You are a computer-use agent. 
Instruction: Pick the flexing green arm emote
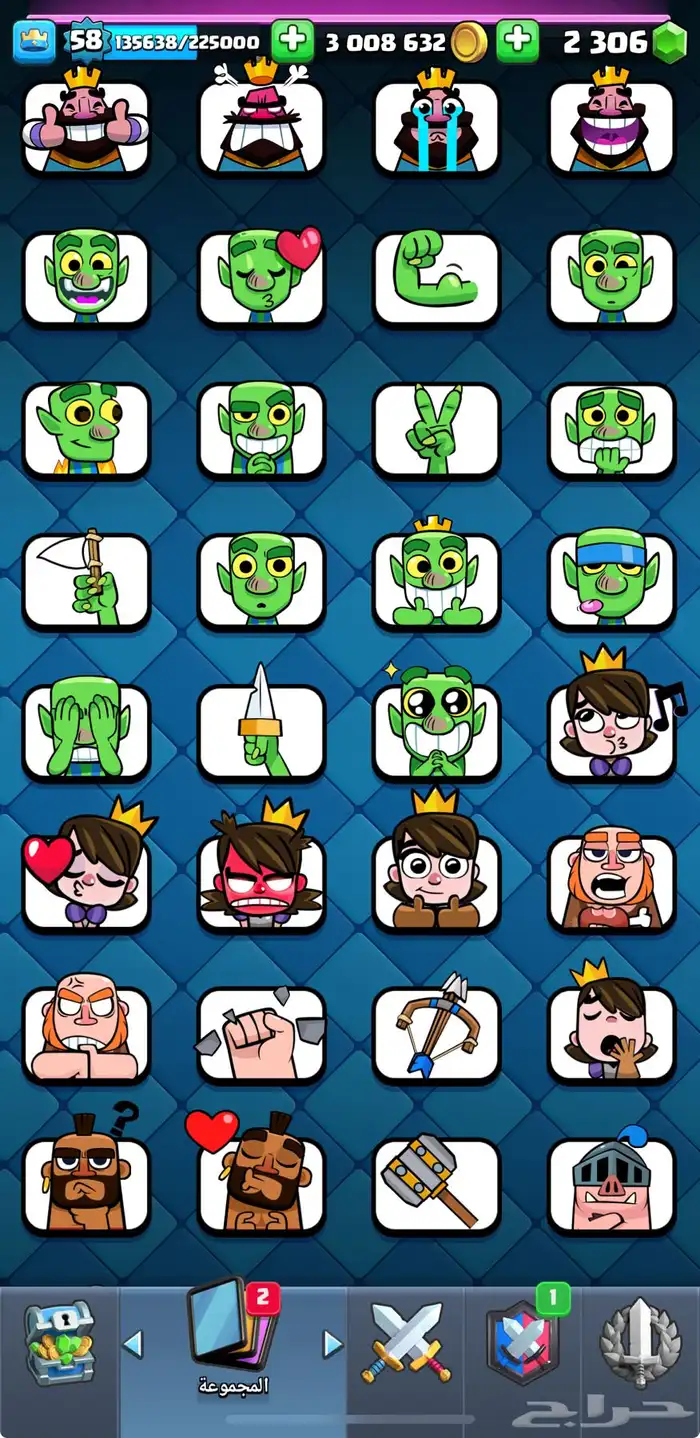[x=436, y=277]
